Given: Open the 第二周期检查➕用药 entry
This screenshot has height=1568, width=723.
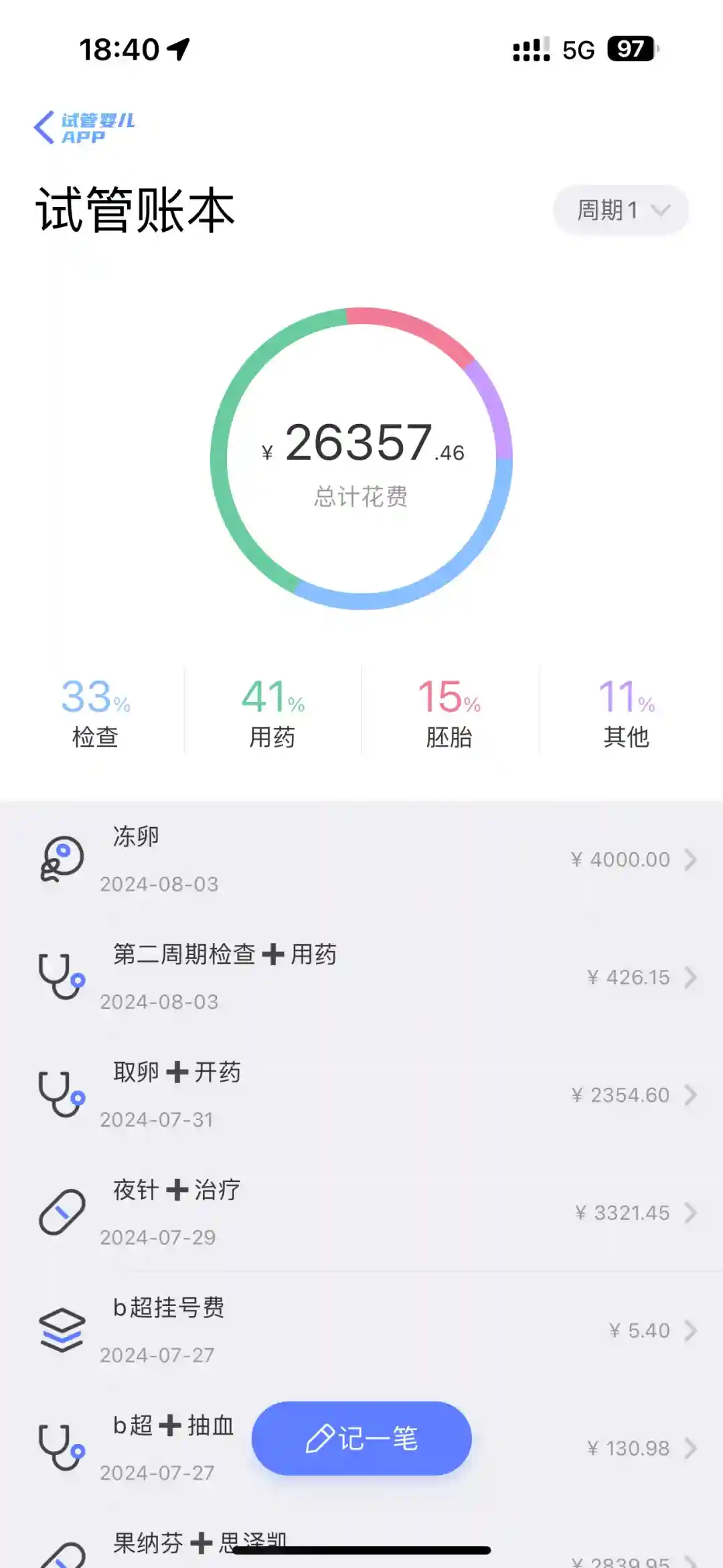Looking at the screenshot, I should pos(361,977).
